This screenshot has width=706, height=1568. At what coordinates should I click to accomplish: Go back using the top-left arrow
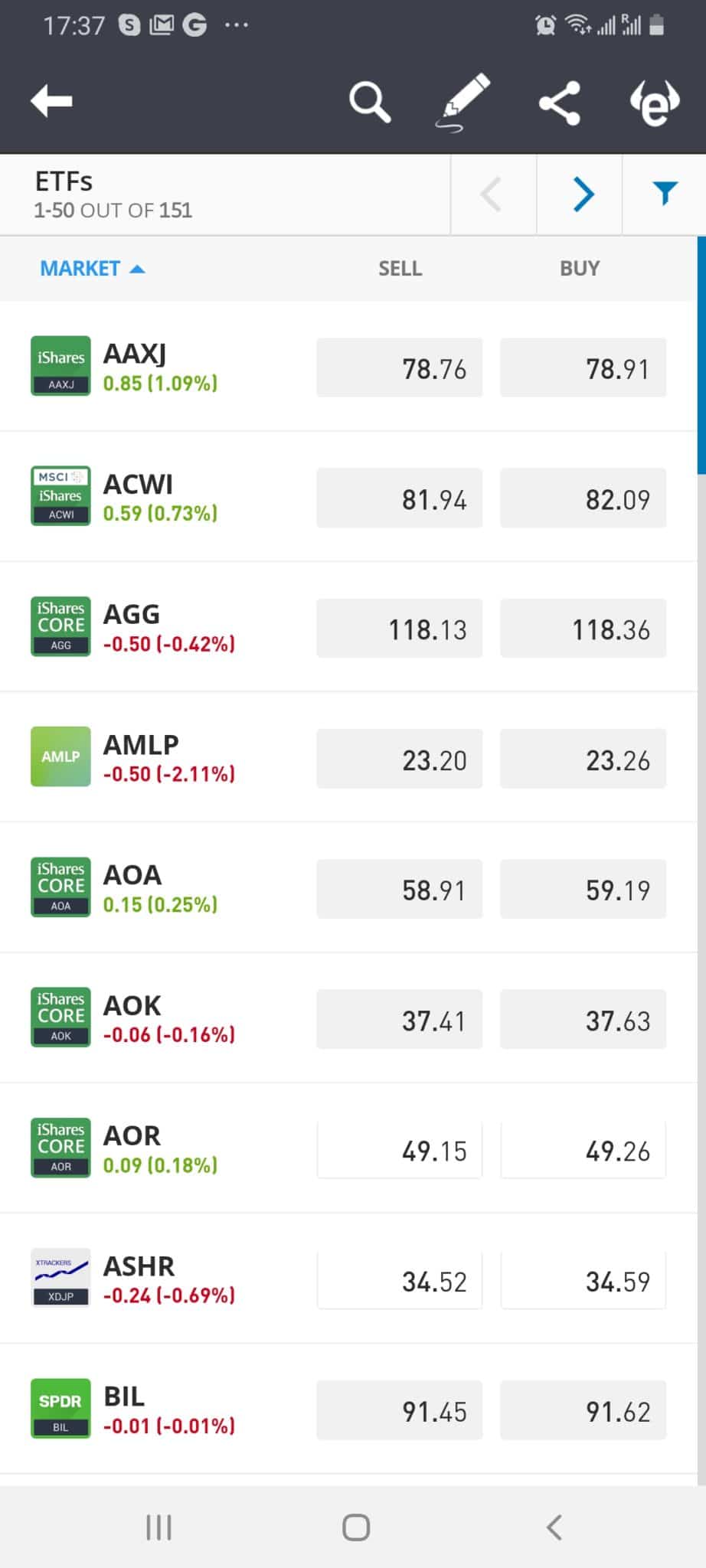tap(51, 100)
